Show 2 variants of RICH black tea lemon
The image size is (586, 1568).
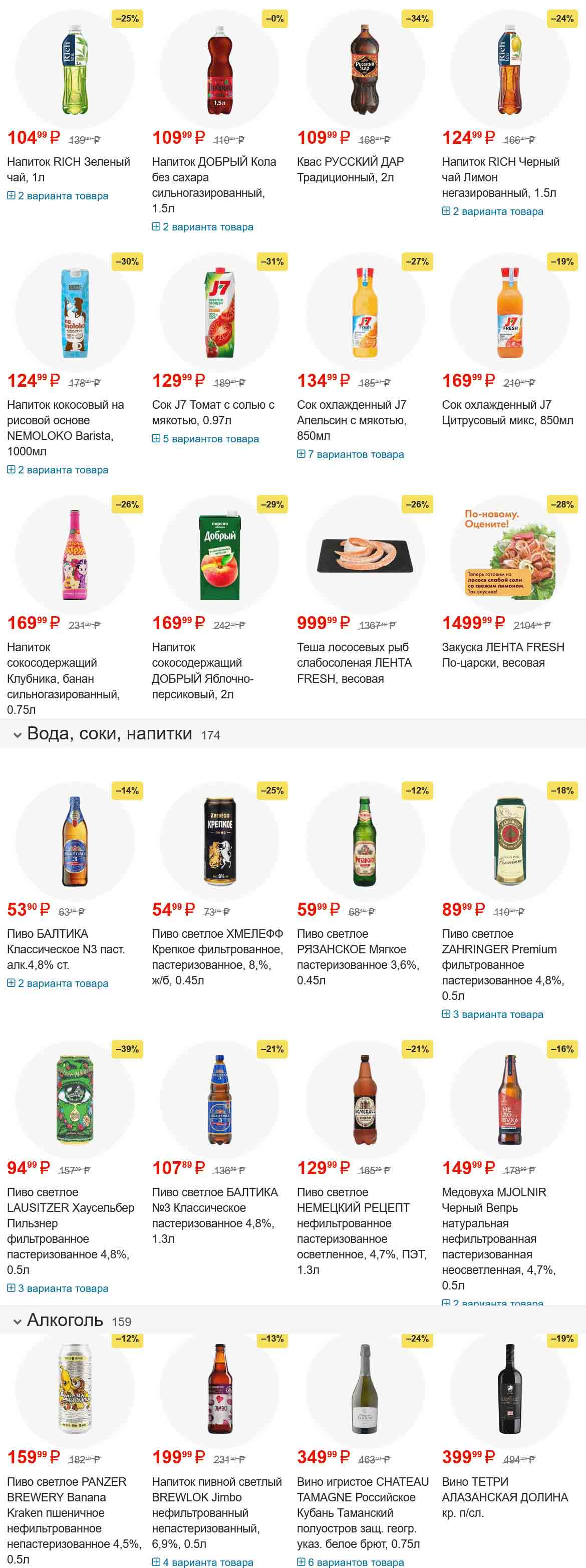(493, 212)
